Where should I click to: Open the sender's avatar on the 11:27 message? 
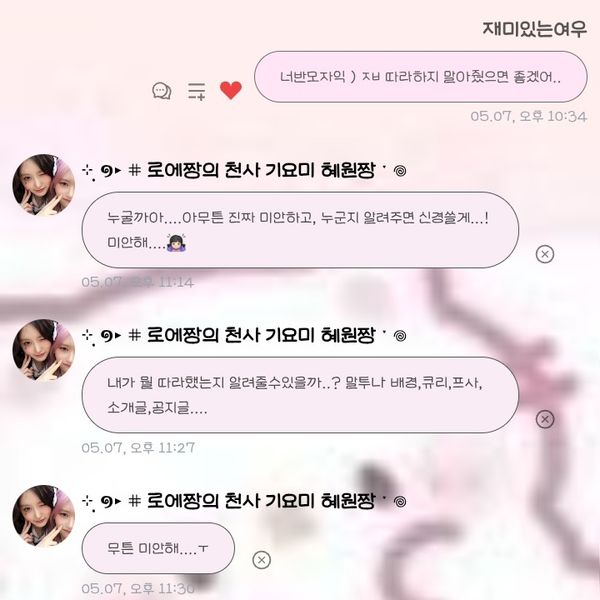coord(43,350)
